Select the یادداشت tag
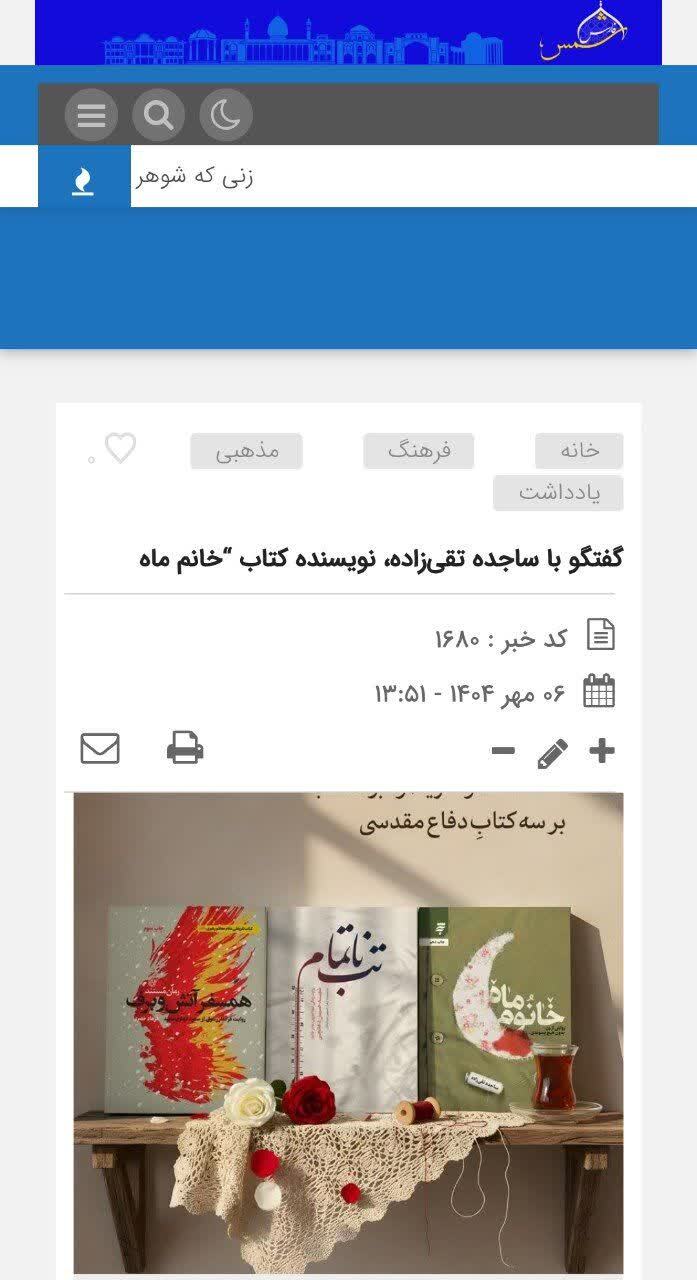Viewport: 697px width, 1280px height. coord(558,493)
